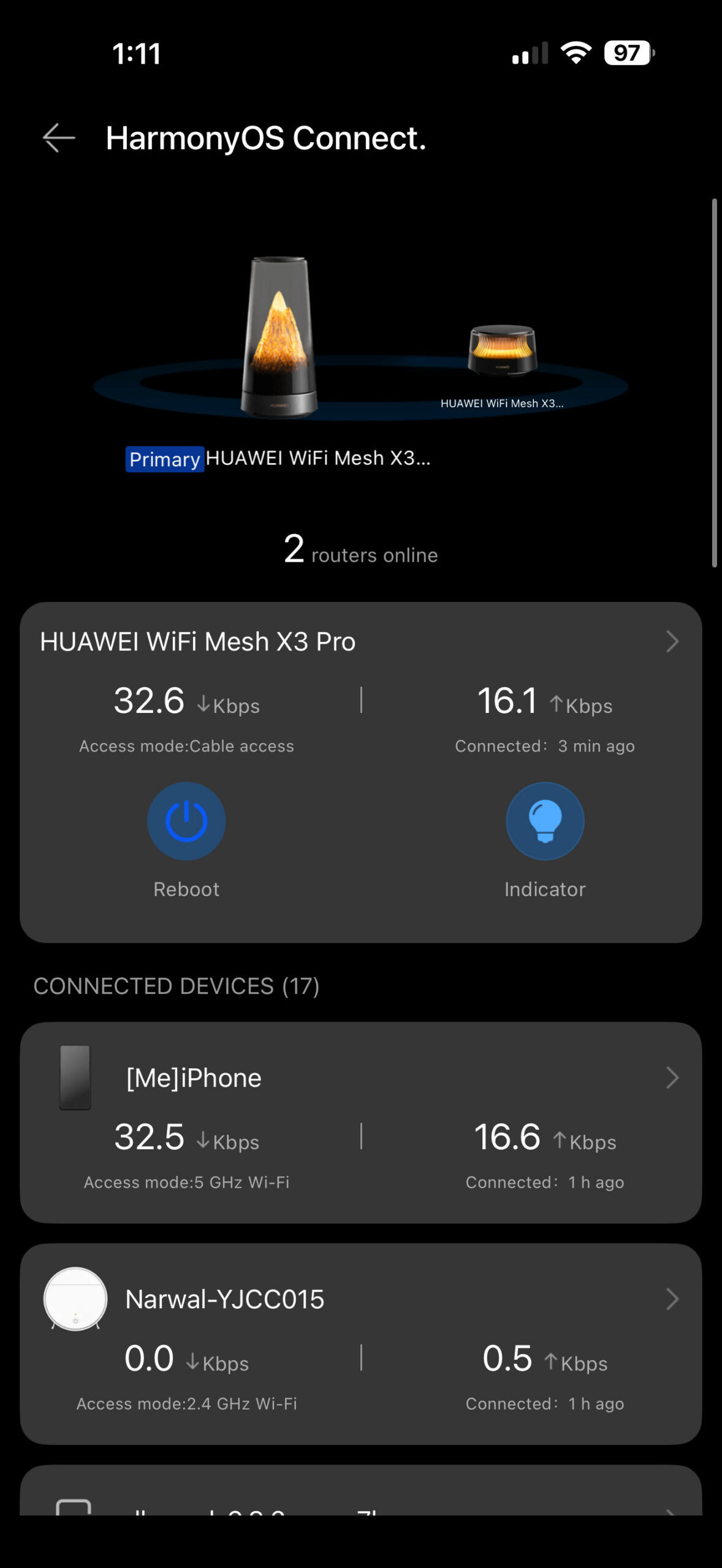
Task: Select the secondary HUAWEI WiFi Mesh X3 node
Action: [503, 349]
